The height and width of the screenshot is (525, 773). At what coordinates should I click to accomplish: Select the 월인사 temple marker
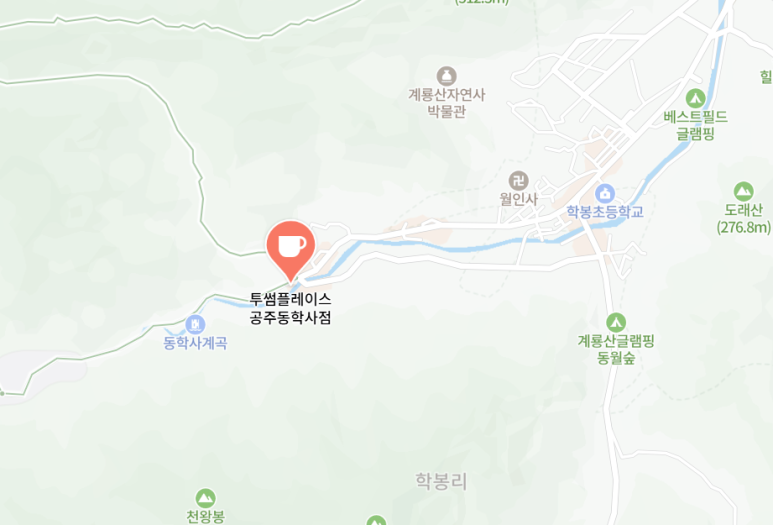pos(518,180)
